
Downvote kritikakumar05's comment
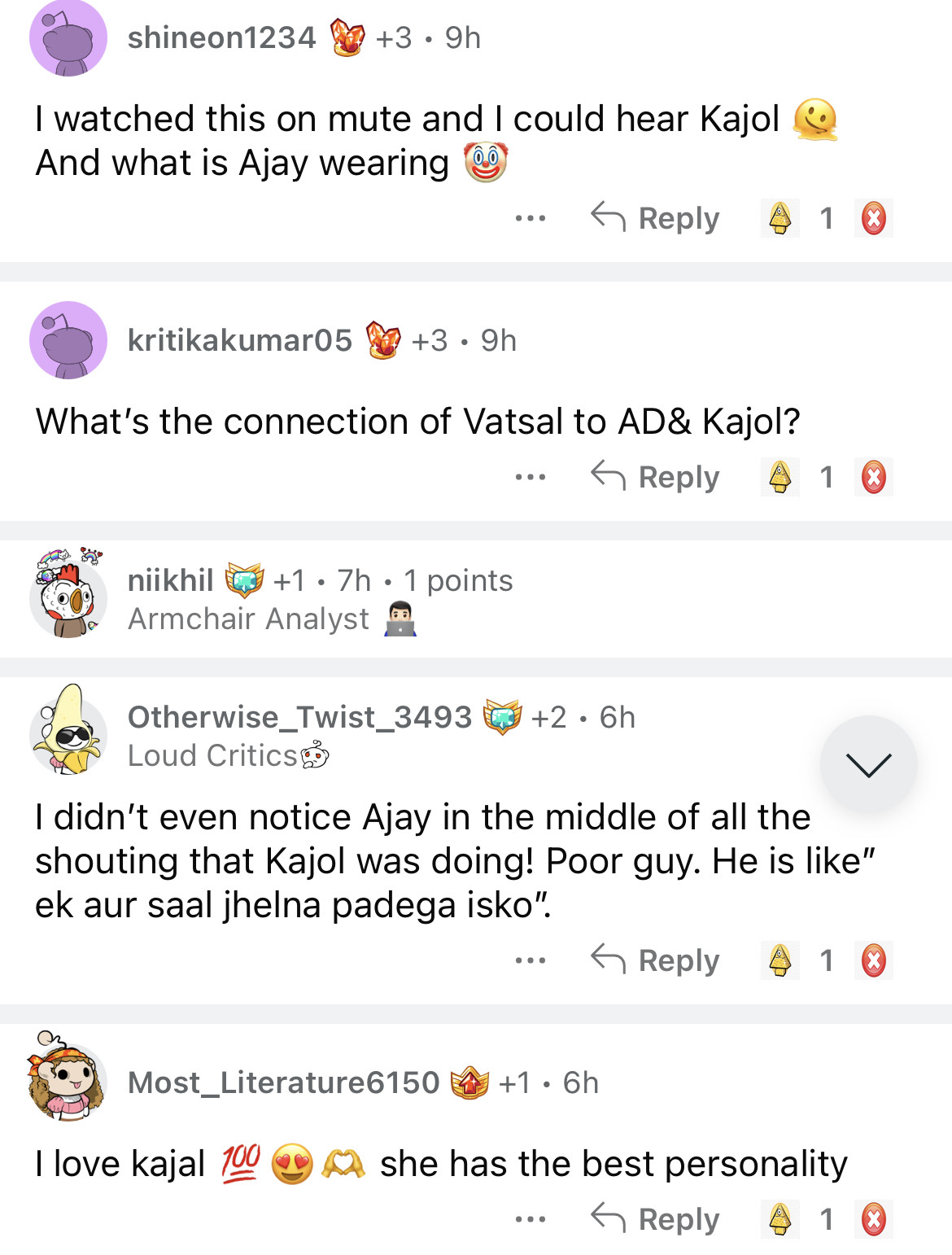pos(873,477)
